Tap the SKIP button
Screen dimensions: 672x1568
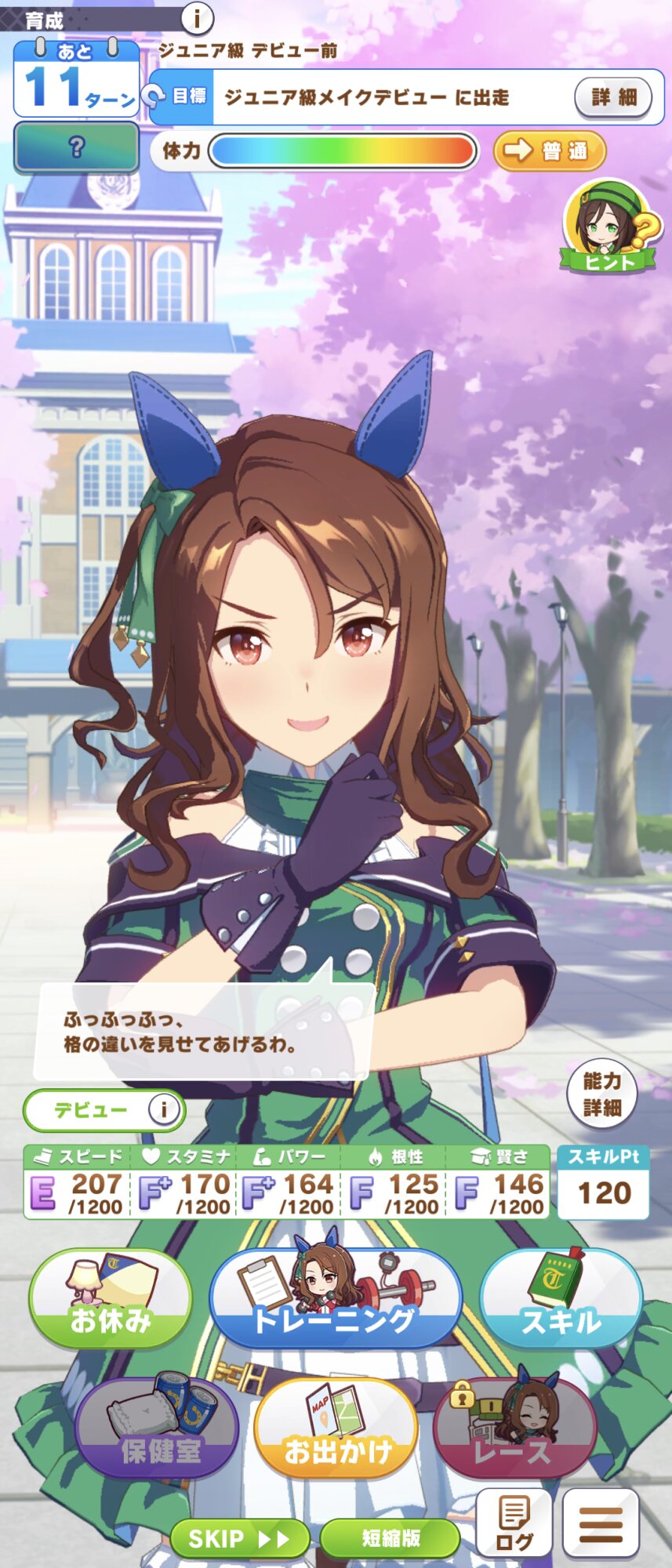click(239, 1539)
